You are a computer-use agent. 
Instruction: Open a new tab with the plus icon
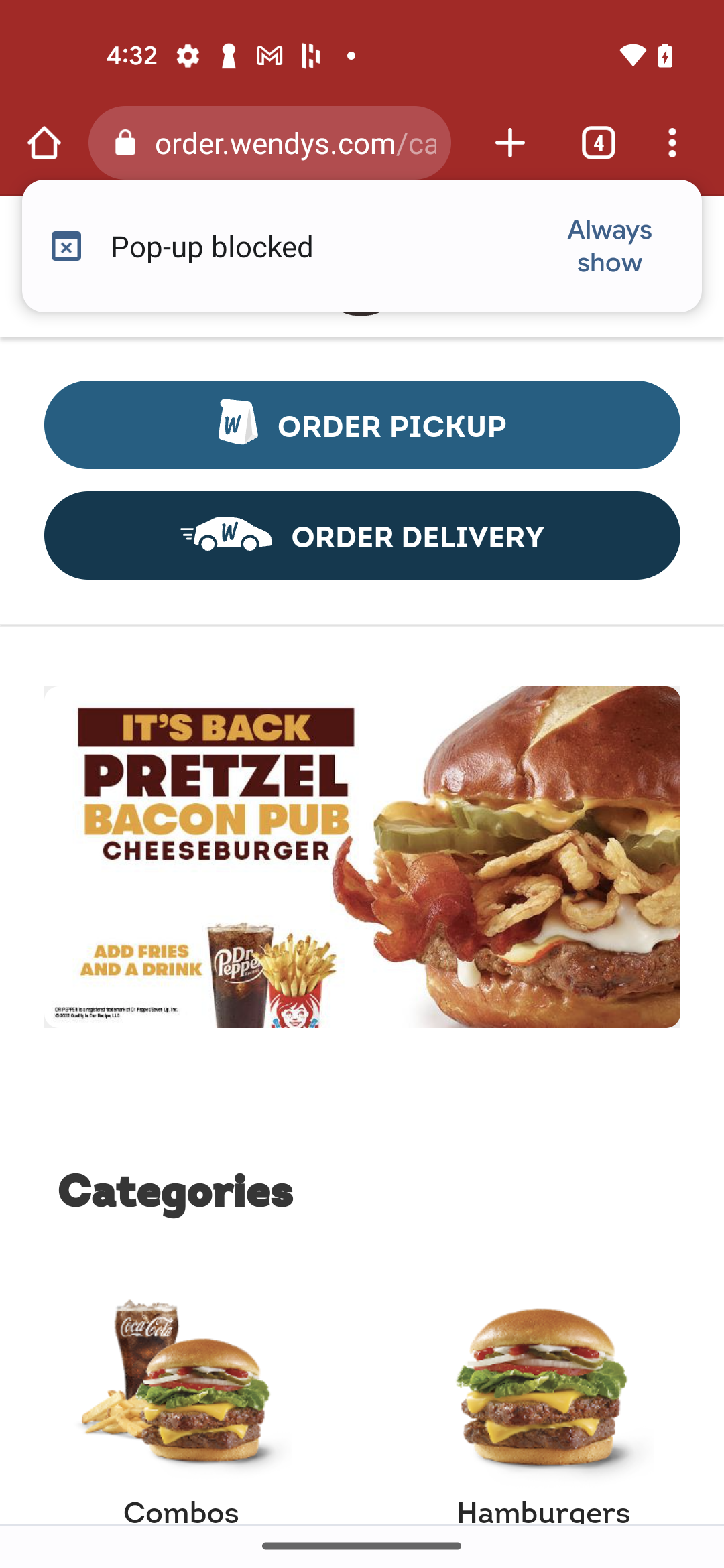tap(509, 142)
